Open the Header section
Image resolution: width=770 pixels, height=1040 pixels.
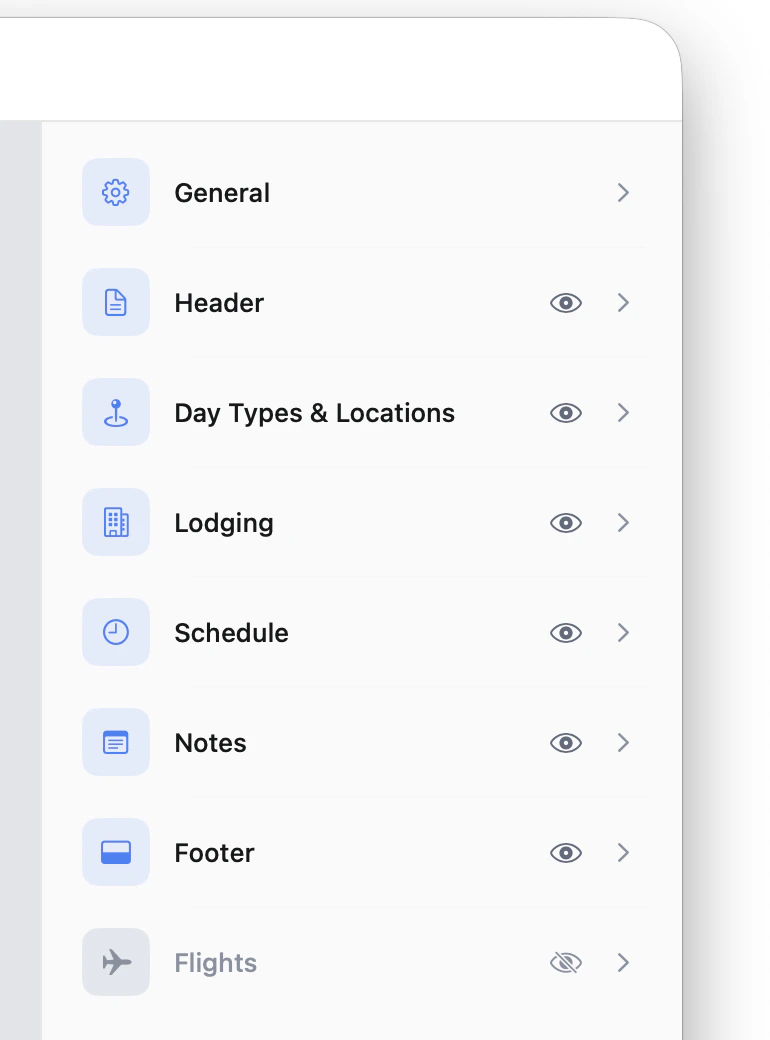pos(219,303)
